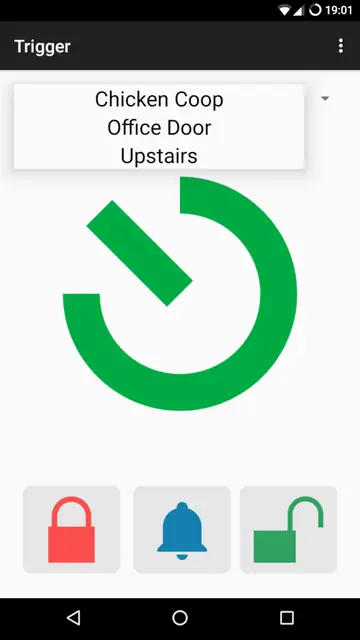Viewport: 360px width, 640px height.
Task: Go to the system home screen
Action: tap(180, 618)
